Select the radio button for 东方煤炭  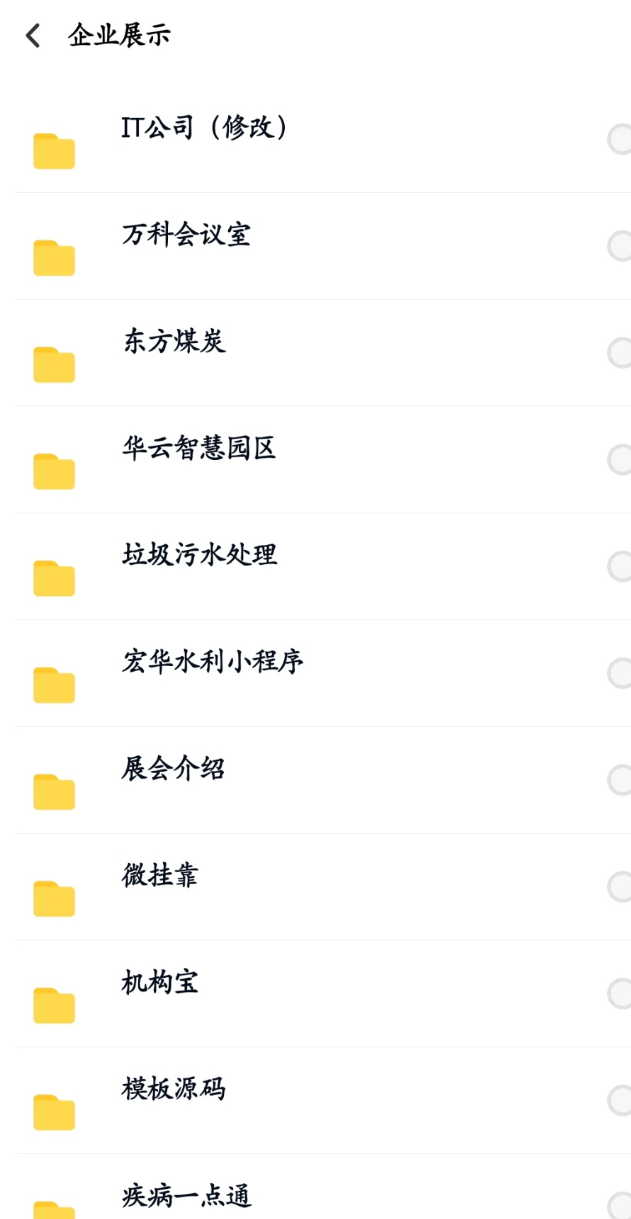(x=620, y=353)
